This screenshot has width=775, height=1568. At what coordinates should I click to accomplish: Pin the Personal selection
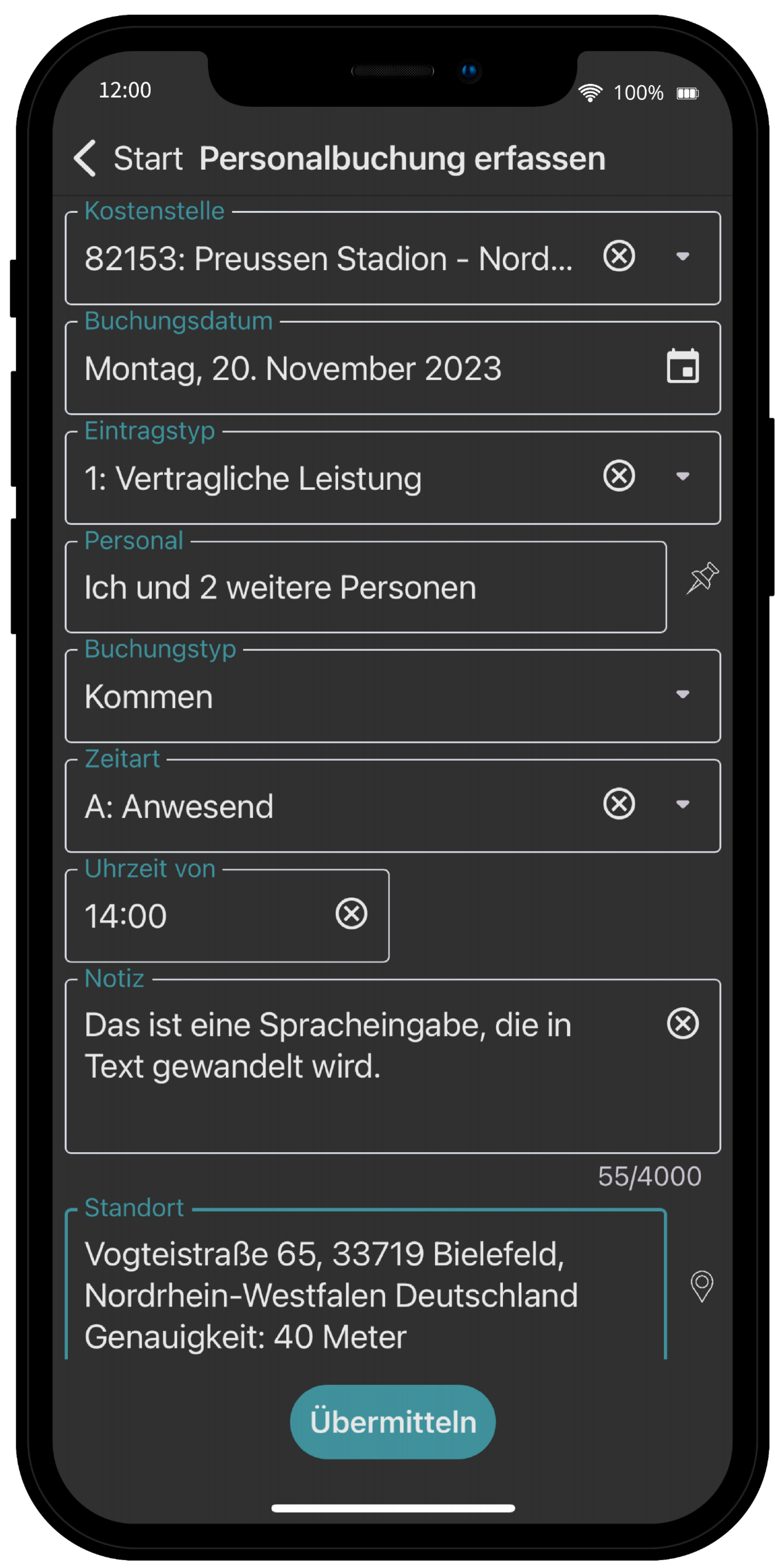pyautogui.click(x=702, y=578)
